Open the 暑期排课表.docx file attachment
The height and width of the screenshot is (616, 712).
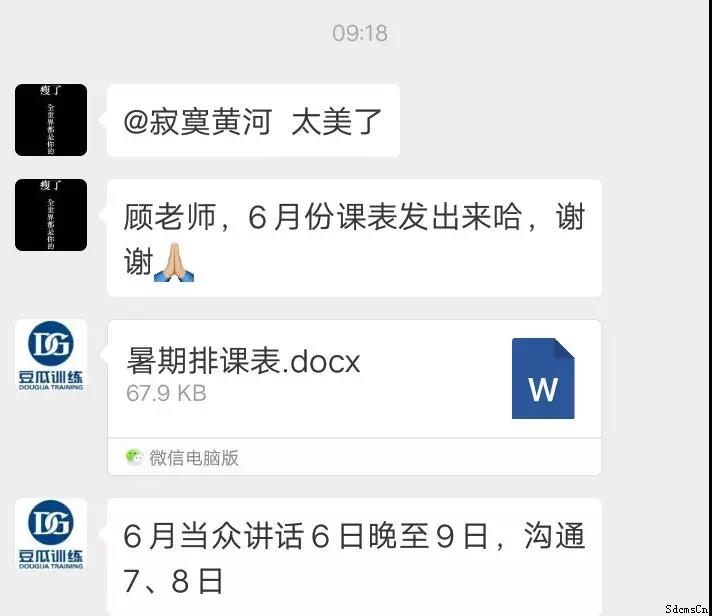click(353, 378)
